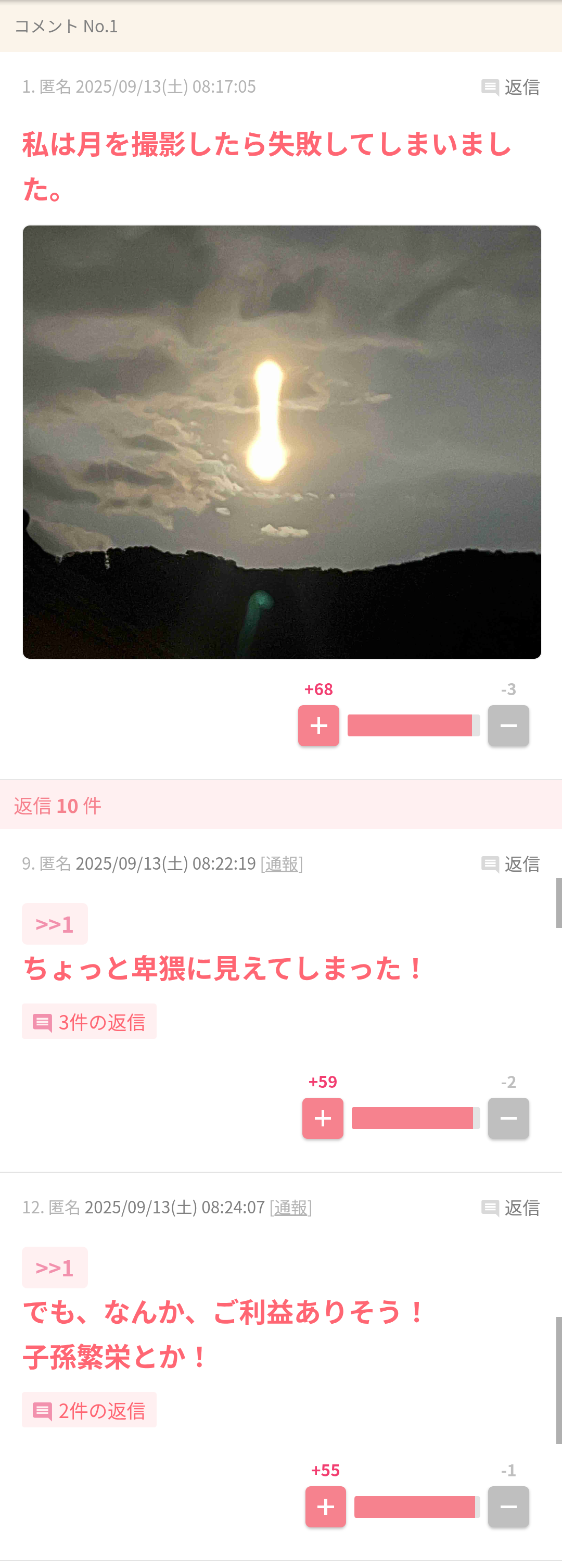Image resolution: width=562 pixels, height=1568 pixels.
Task: Tap the >>1 anchor in comment 12
Action: [x=55, y=1268]
